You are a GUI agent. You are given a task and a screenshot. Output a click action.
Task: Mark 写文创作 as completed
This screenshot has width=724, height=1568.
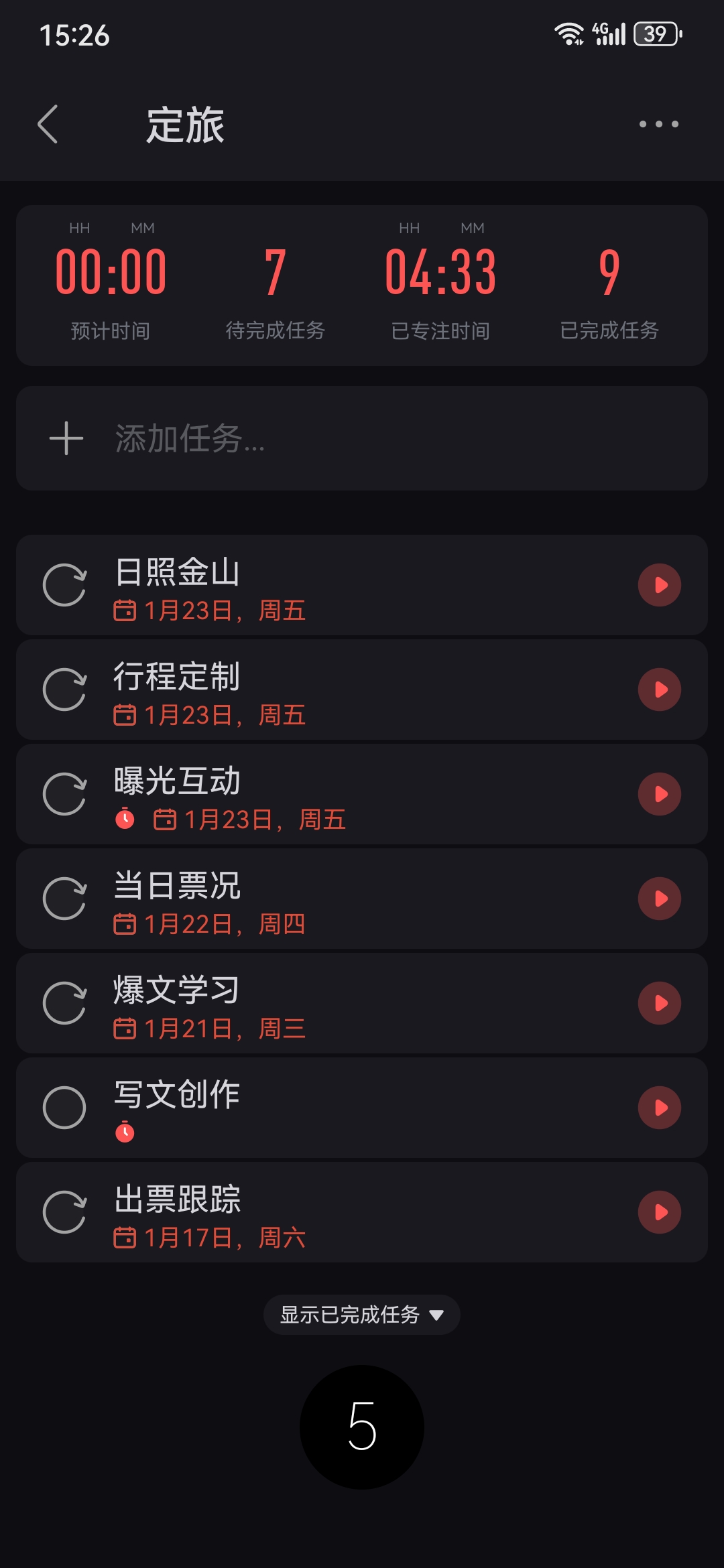pos(65,1107)
